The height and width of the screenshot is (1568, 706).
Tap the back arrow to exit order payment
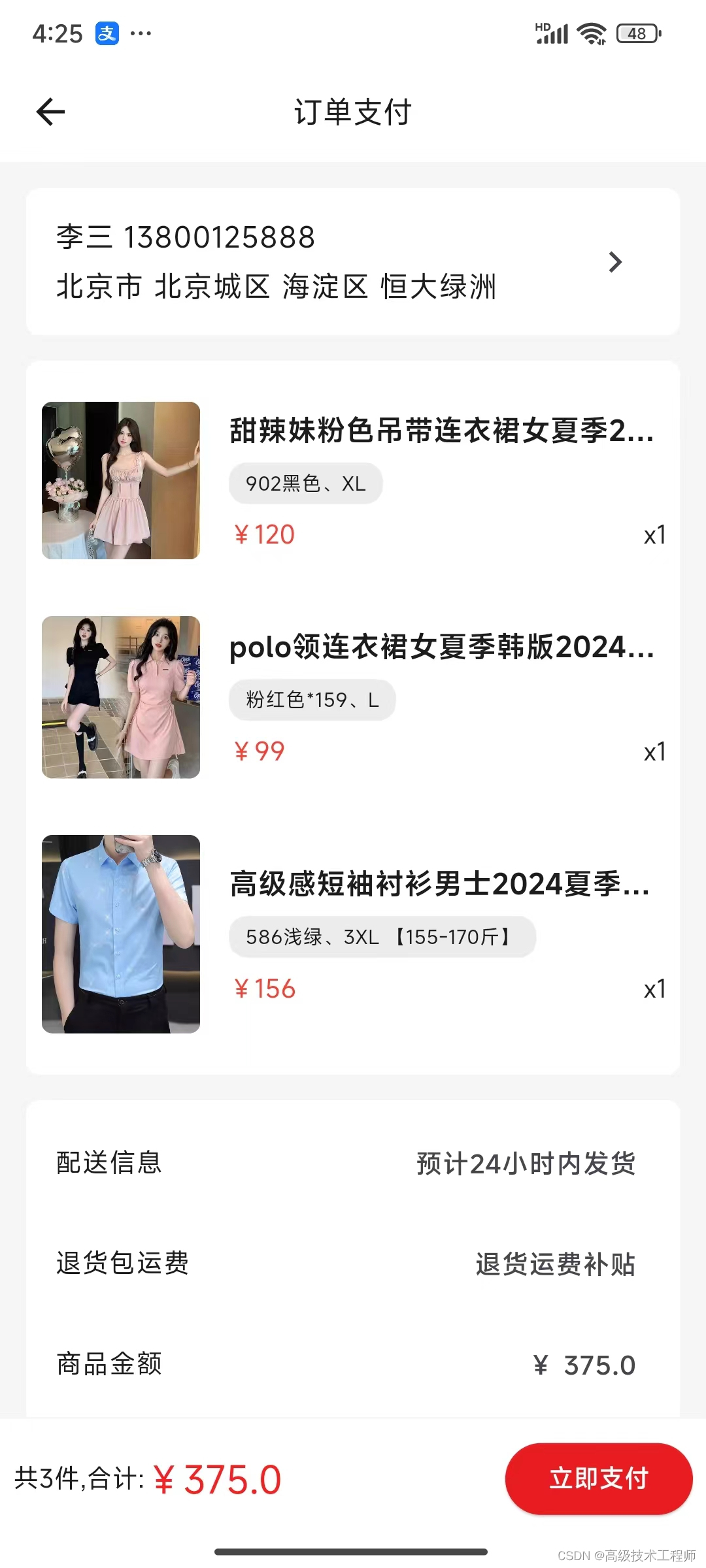click(49, 111)
